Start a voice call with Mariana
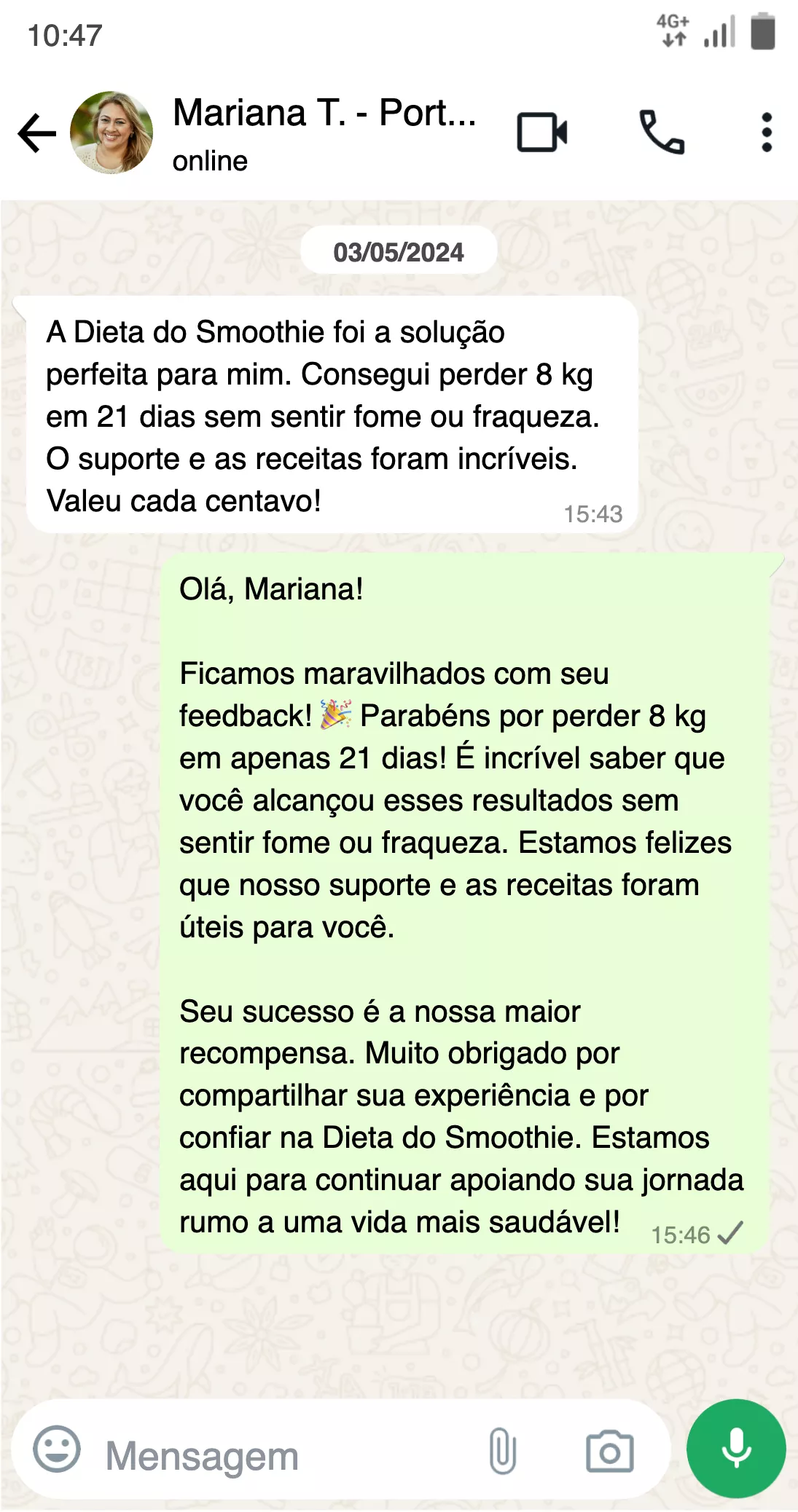The height and width of the screenshot is (1512, 798). point(662,133)
